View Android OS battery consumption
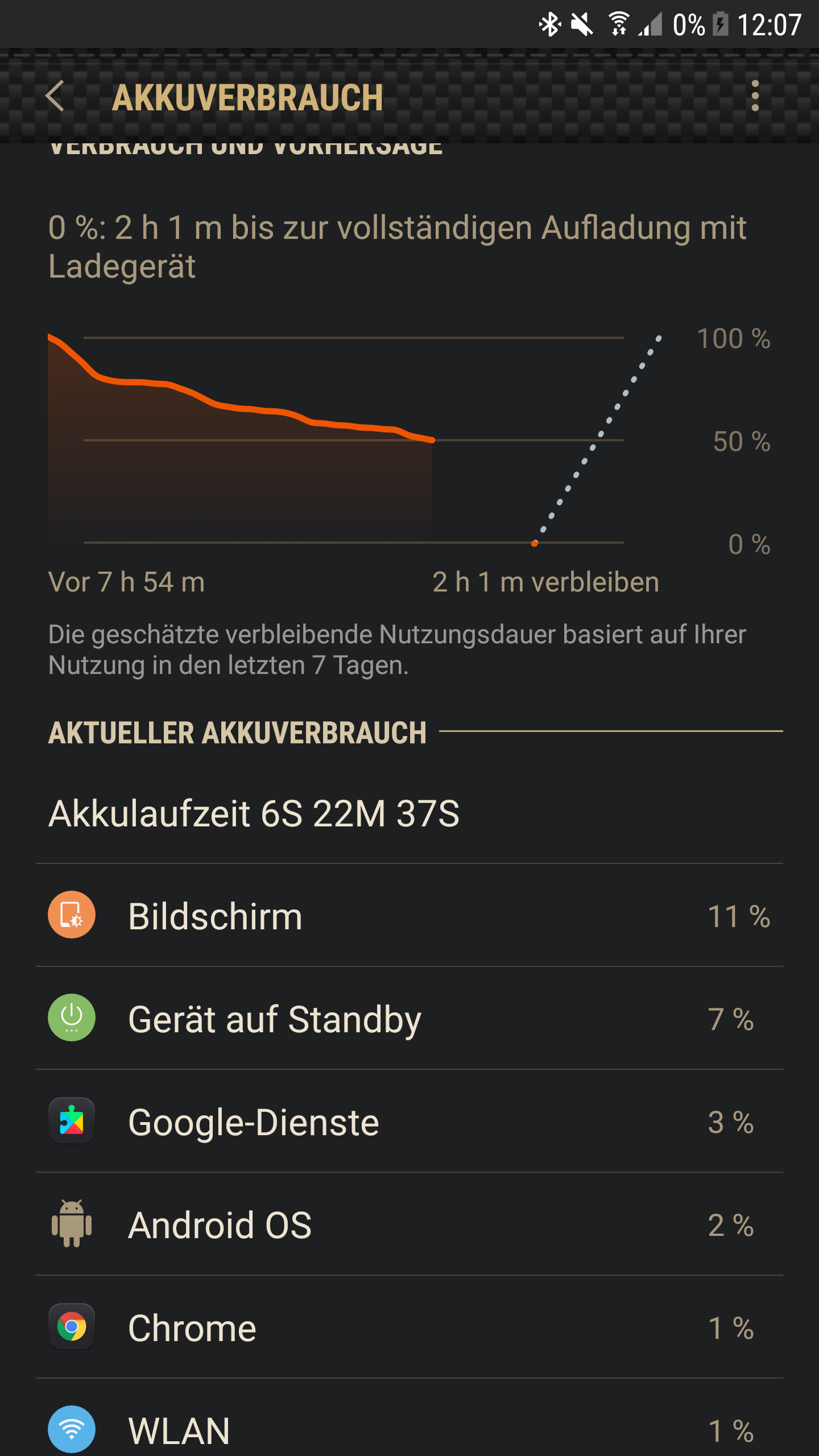The width and height of the screenshot is (819, 1456). (409, 1225)
